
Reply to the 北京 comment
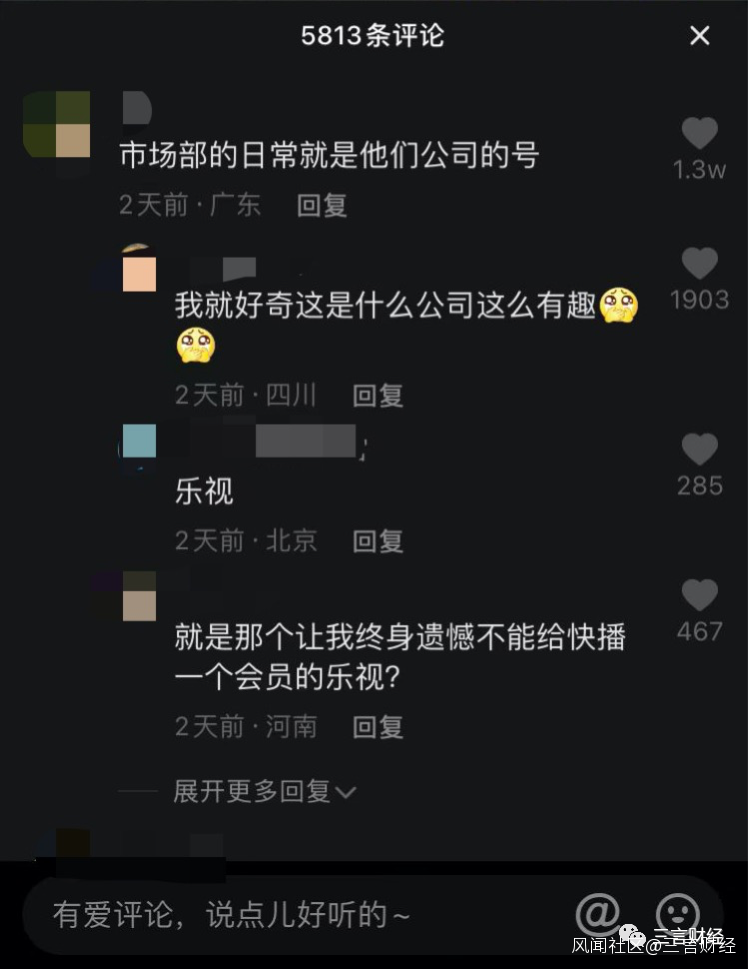pos(378,541)
